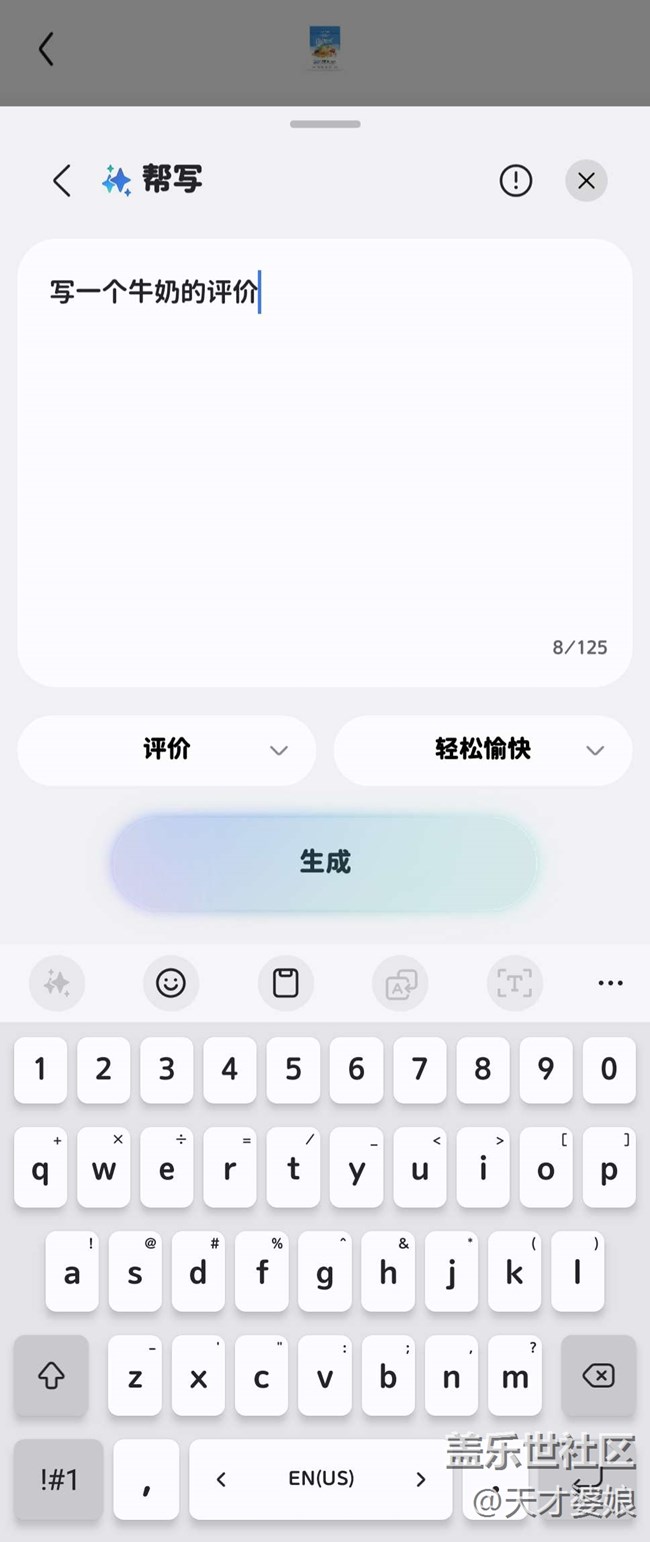Open the emoji picker on the keyboard toolbar
Viewport: 650px width, 1542px height.
pyautogui.click(x=171, y=983)
